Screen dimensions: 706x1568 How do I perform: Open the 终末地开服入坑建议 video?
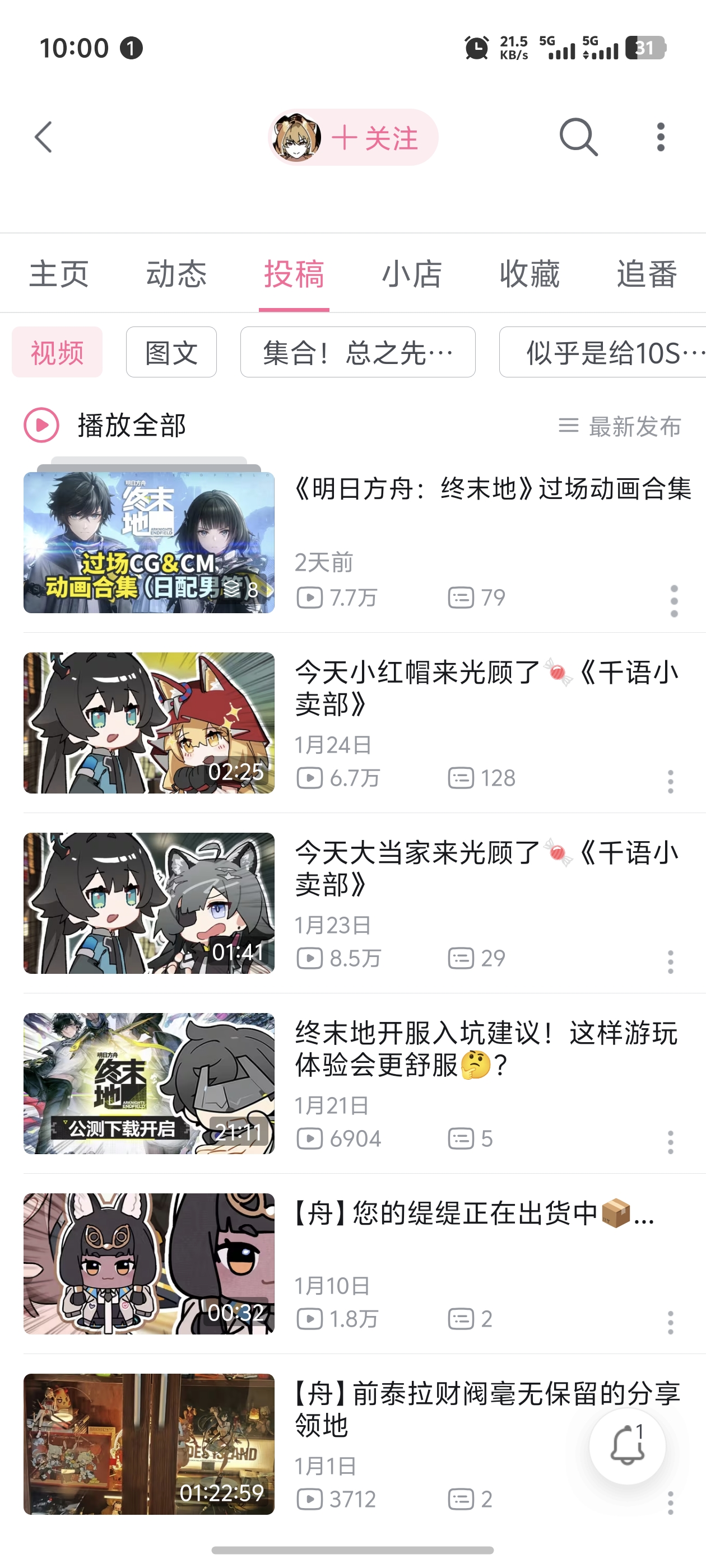[486, 1048]
